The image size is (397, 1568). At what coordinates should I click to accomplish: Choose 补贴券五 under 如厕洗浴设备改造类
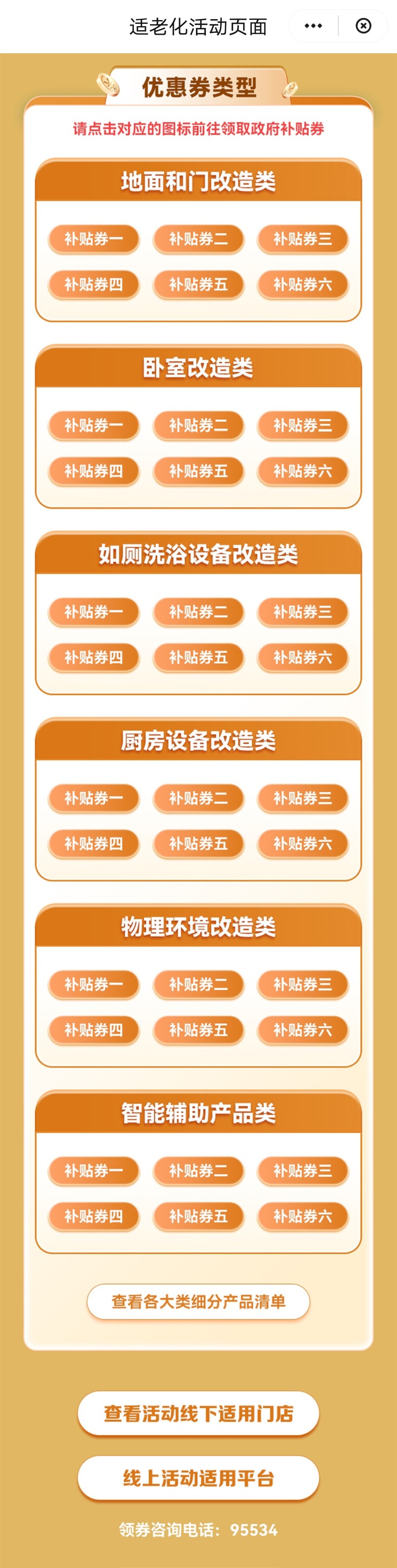point(198,657)
